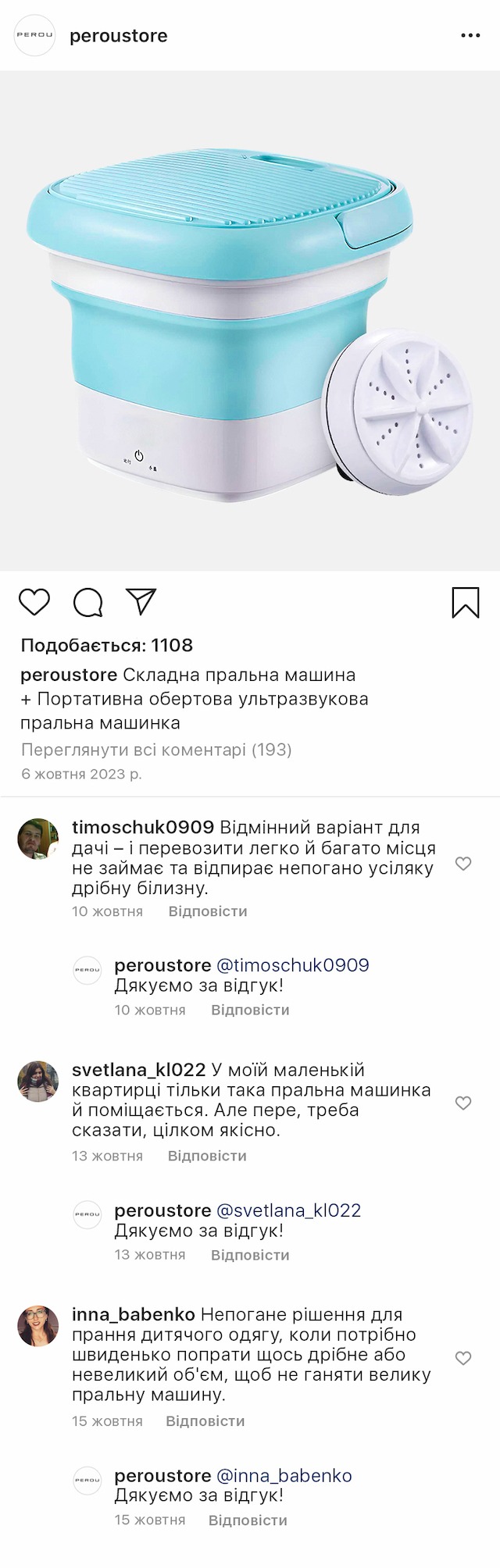Open the comment icon under the post

tap(88, 602)
